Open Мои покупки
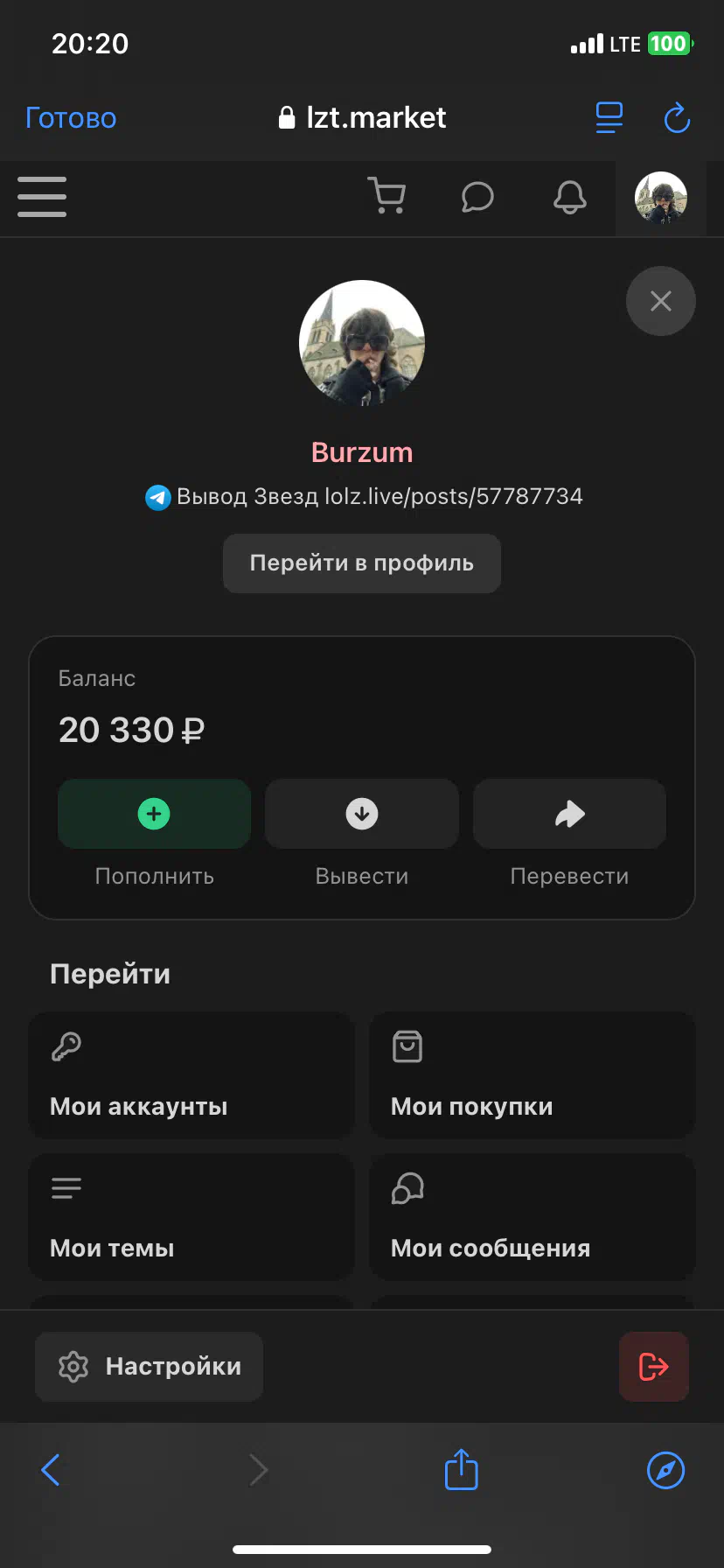 tap(533, 1075)
